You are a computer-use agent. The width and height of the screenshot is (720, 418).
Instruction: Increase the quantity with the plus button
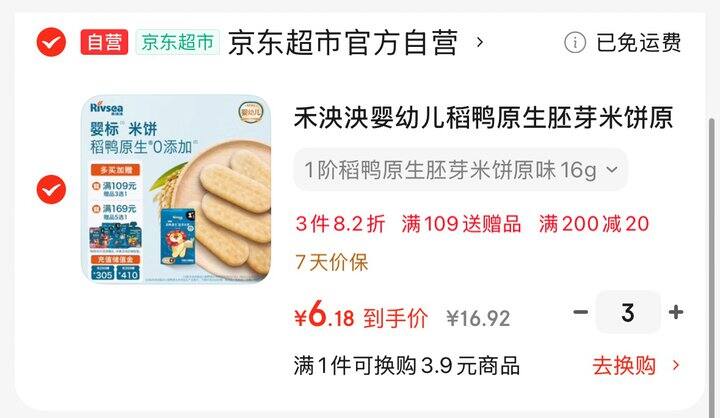pyautogui.click(x=676, y=312)
